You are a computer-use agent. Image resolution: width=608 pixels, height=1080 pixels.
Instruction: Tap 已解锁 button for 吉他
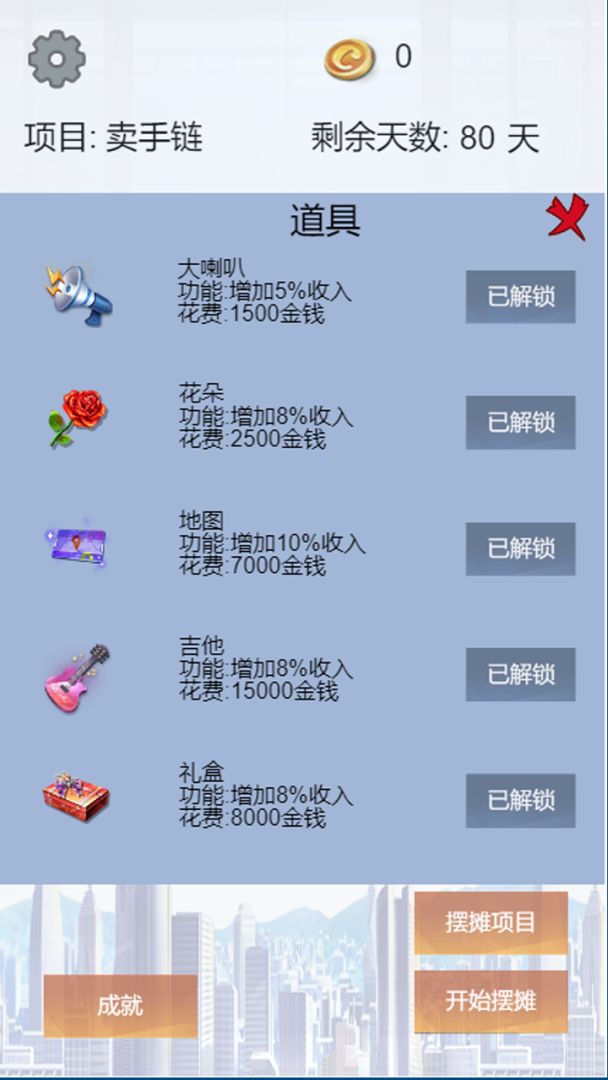pyautogui.click(x=520, y=674)
